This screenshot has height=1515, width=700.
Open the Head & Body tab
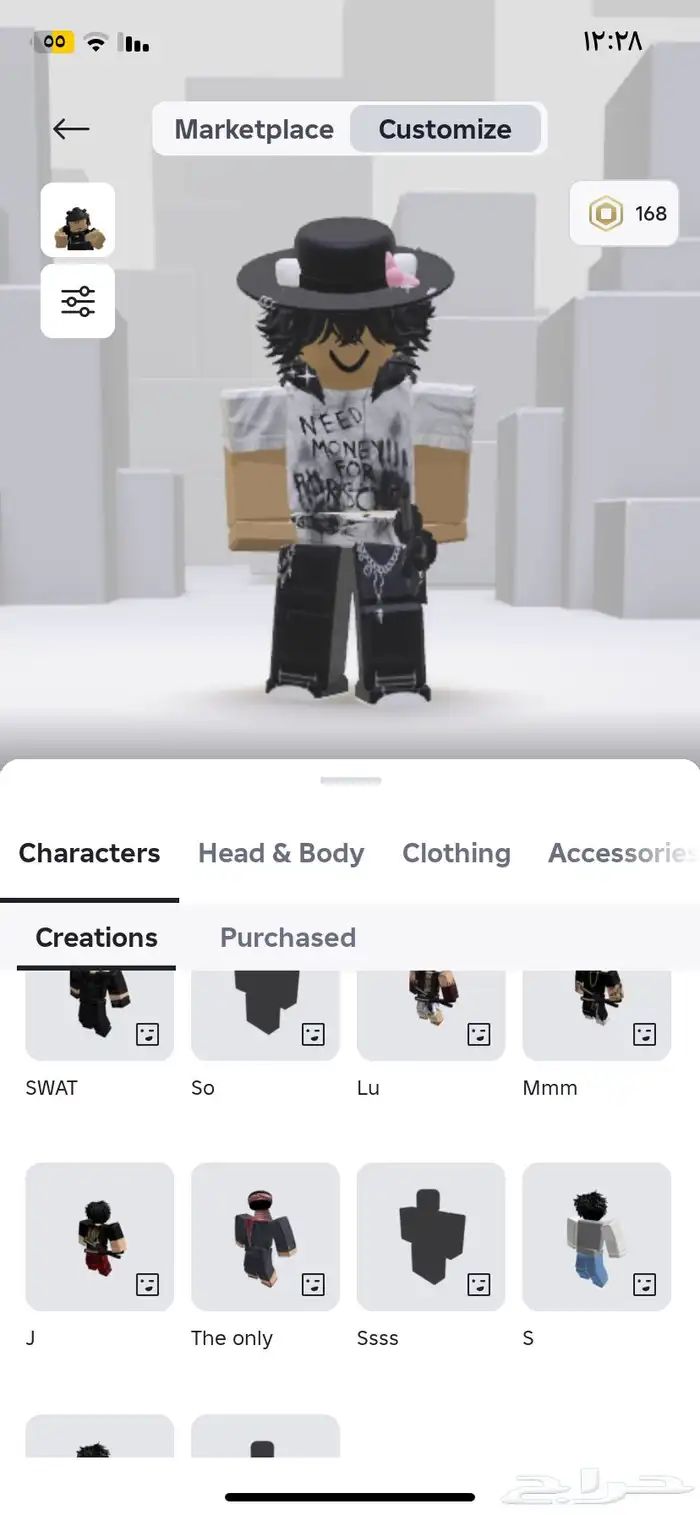point(281,853)
